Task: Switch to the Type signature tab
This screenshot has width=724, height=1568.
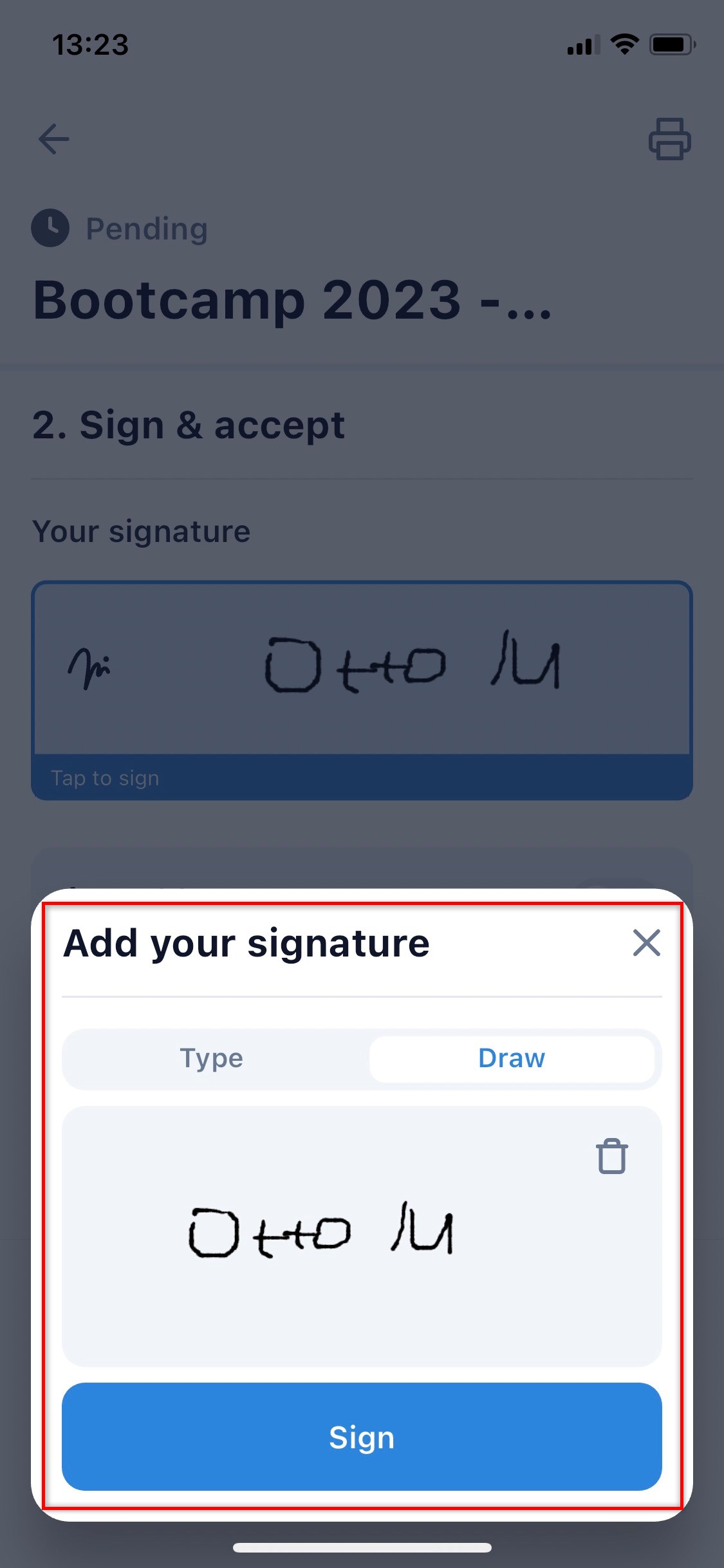Action: [212, 1059]
